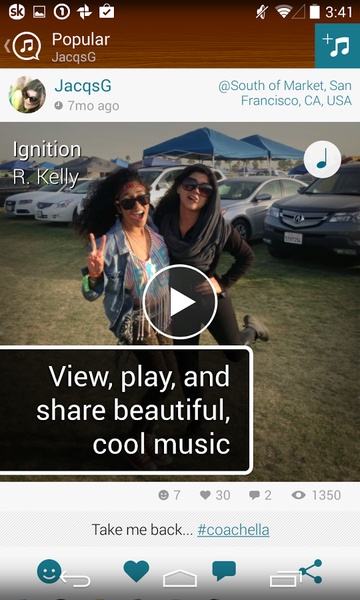
Task: Open the #coachella hashtag
Action: click(233, 530)
